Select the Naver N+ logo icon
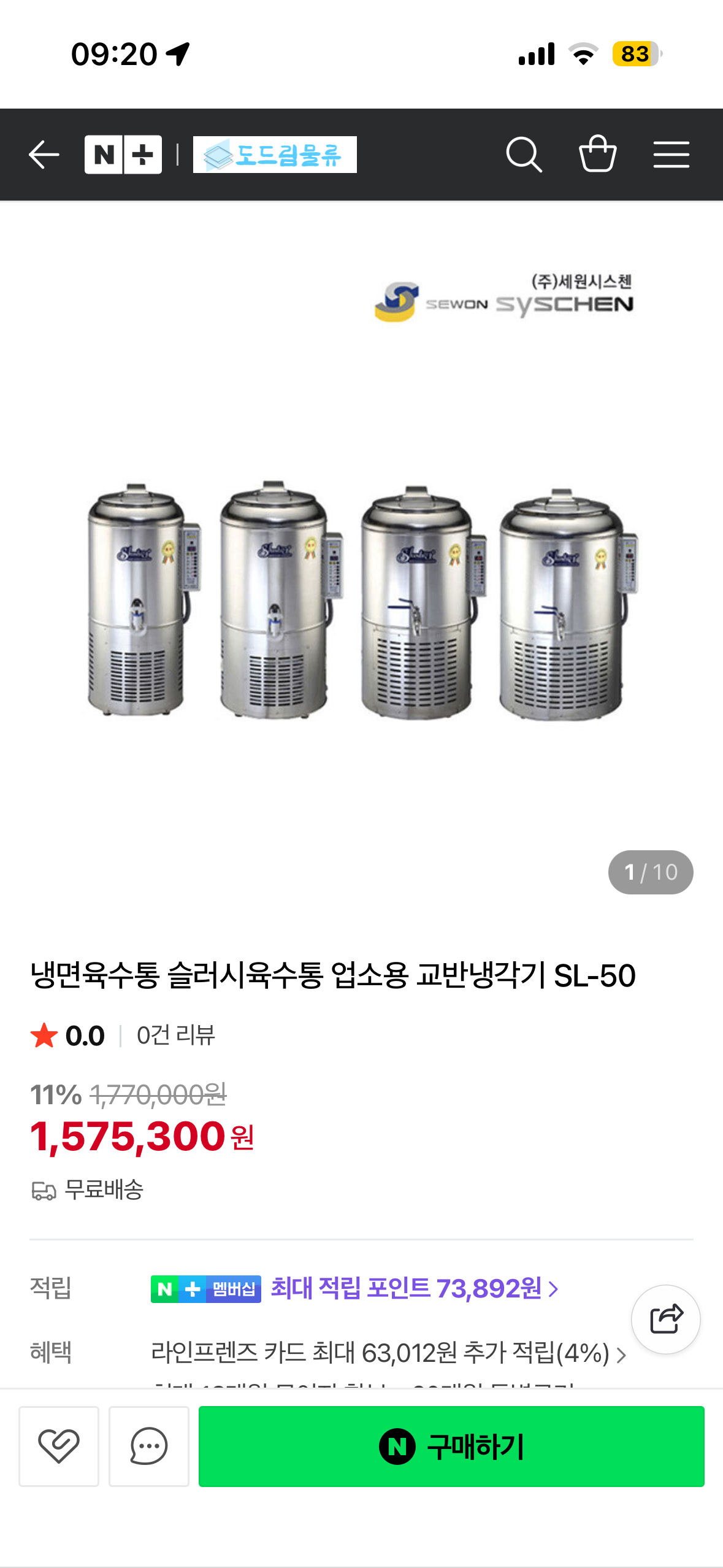 [x=123, y=155]
